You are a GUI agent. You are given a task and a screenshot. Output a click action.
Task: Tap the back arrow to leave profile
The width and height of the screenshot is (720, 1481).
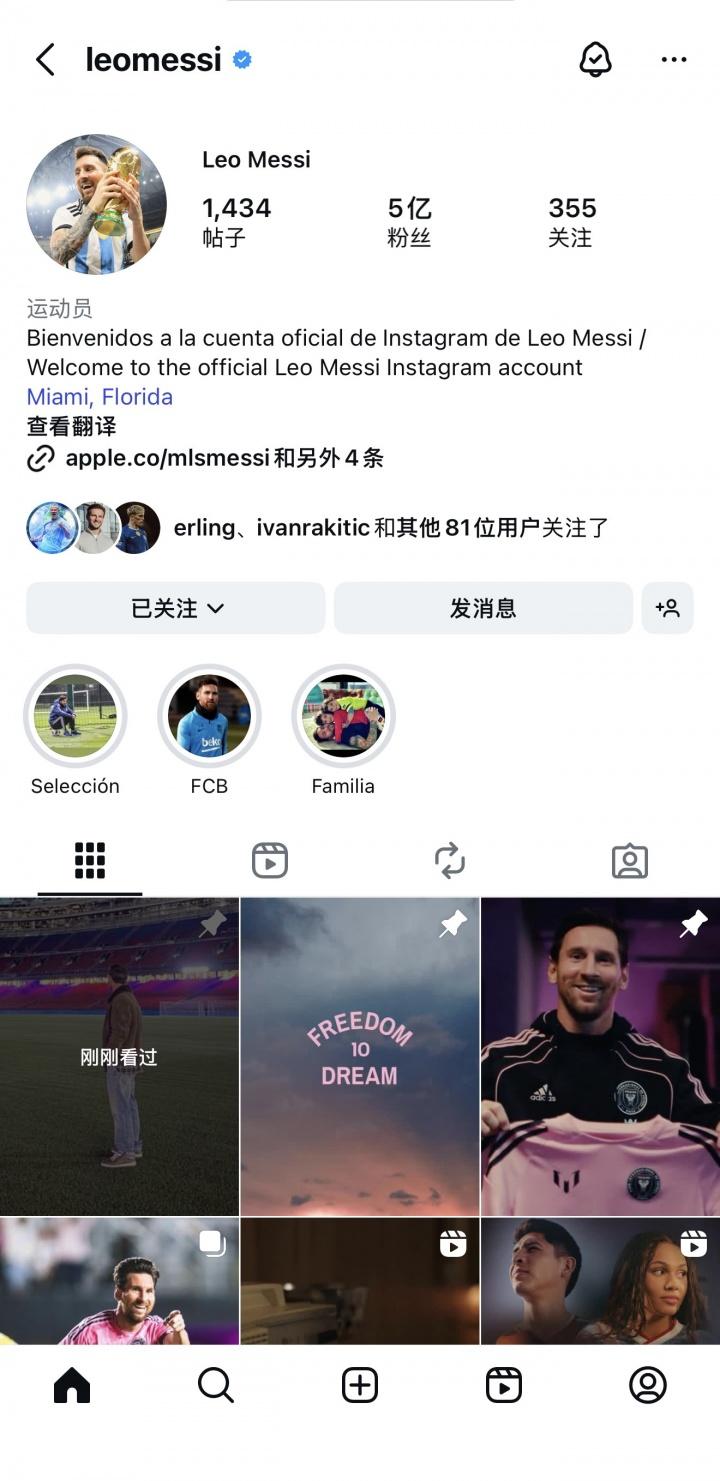[x=43, y=59]
